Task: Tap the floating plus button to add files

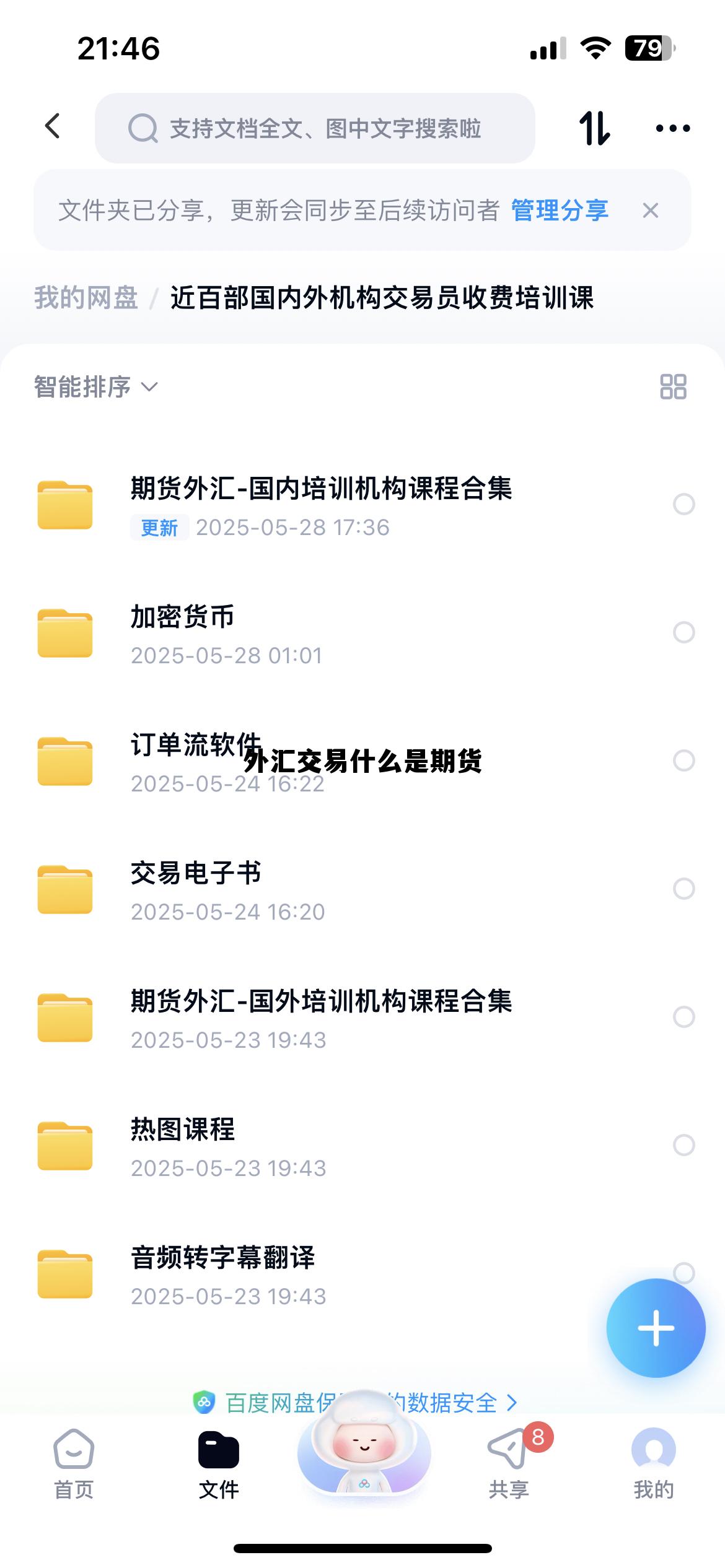Action: pos(656,1328)
